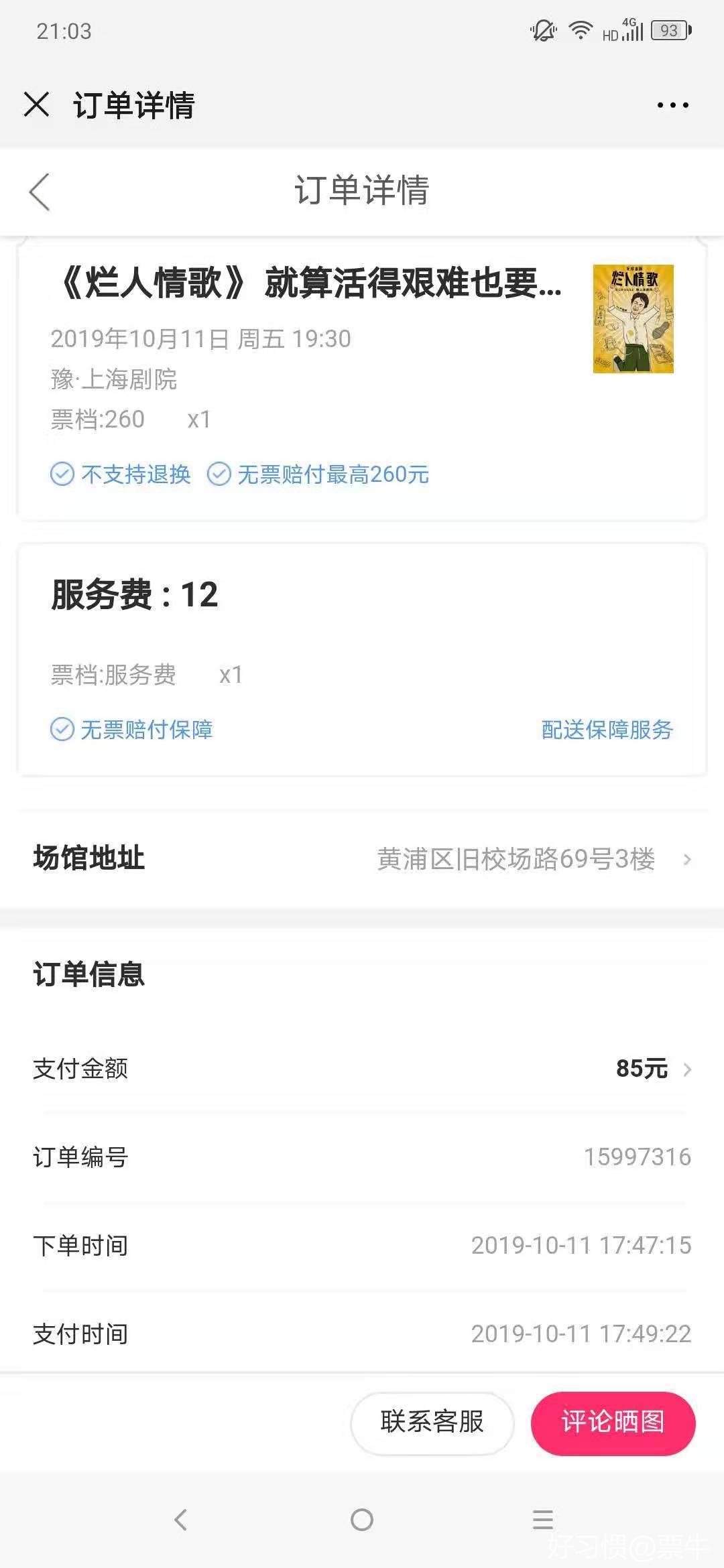Tap 联系客服 to contact support
This screenshot has height=1568, width=724.
432,1423
